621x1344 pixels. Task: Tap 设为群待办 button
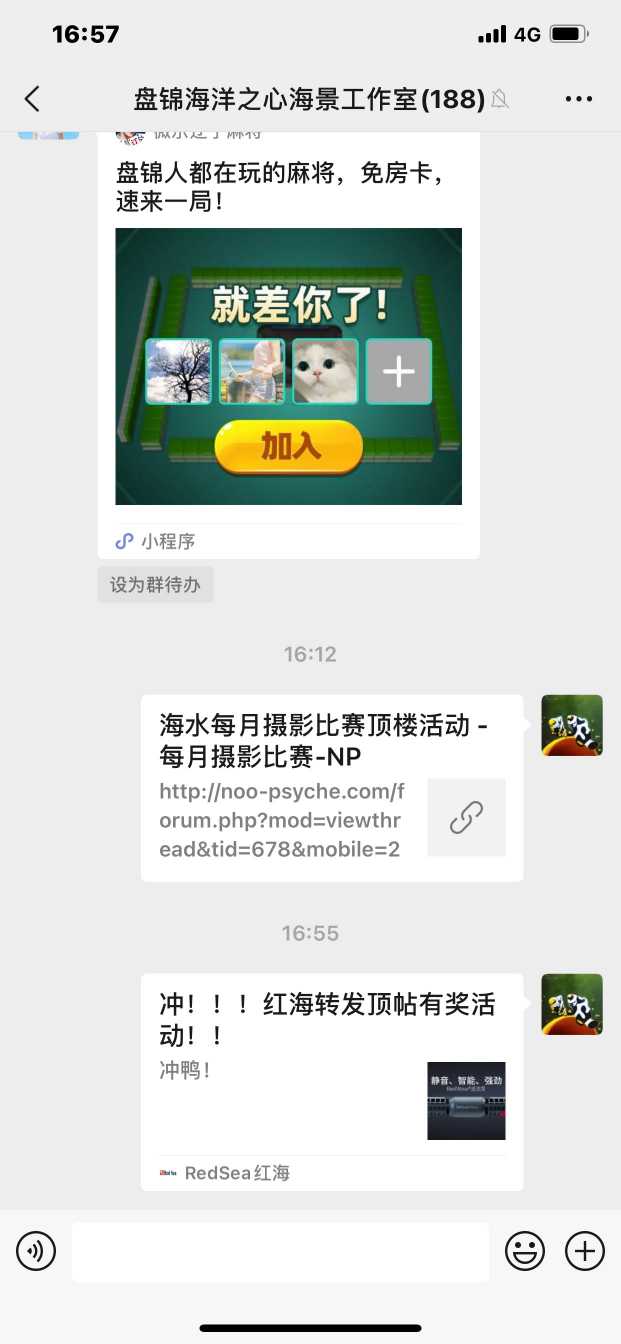click(x=155, y=585)
